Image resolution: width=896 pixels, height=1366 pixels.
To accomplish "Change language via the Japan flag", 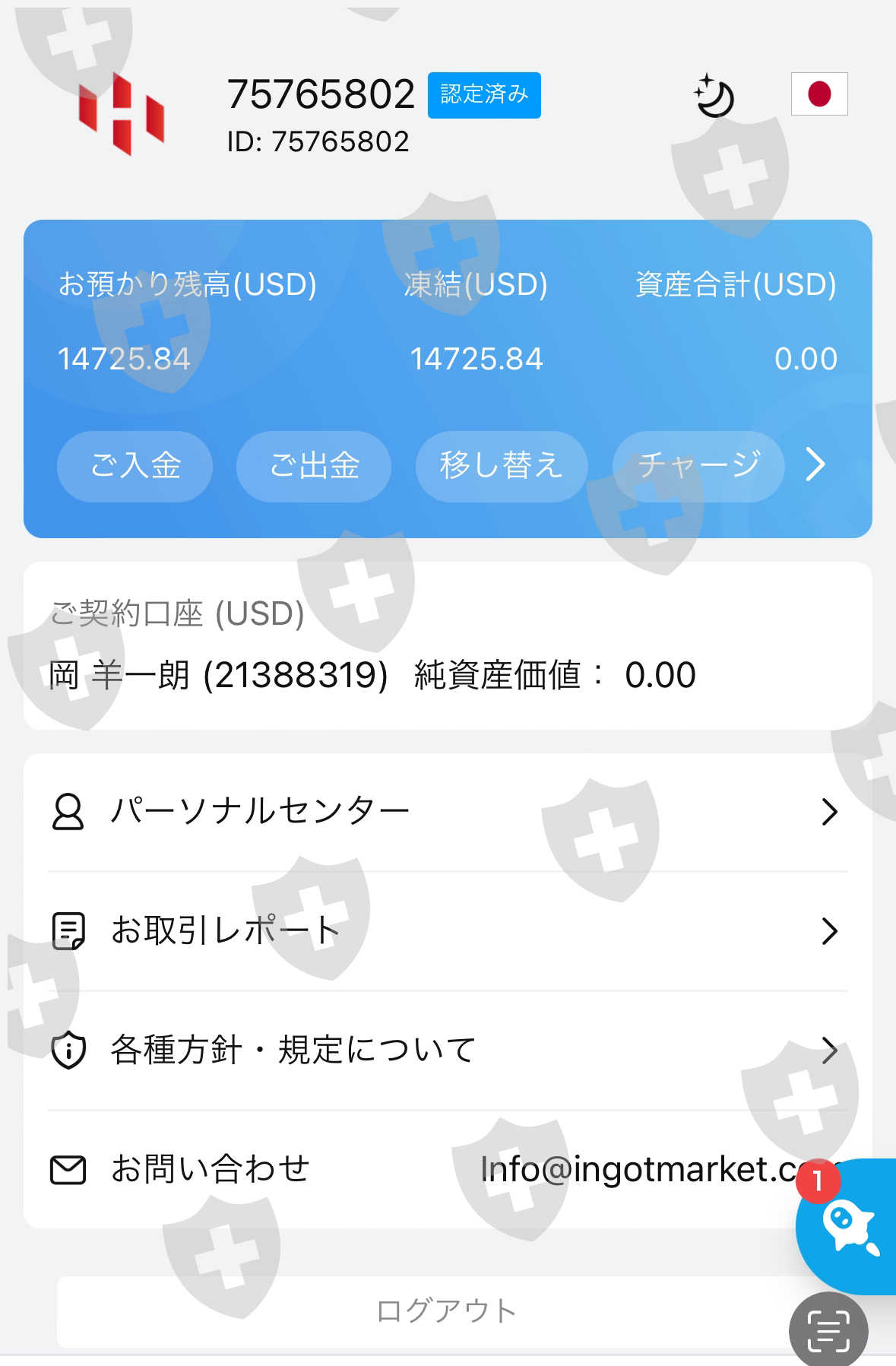I will pos(819,93).
